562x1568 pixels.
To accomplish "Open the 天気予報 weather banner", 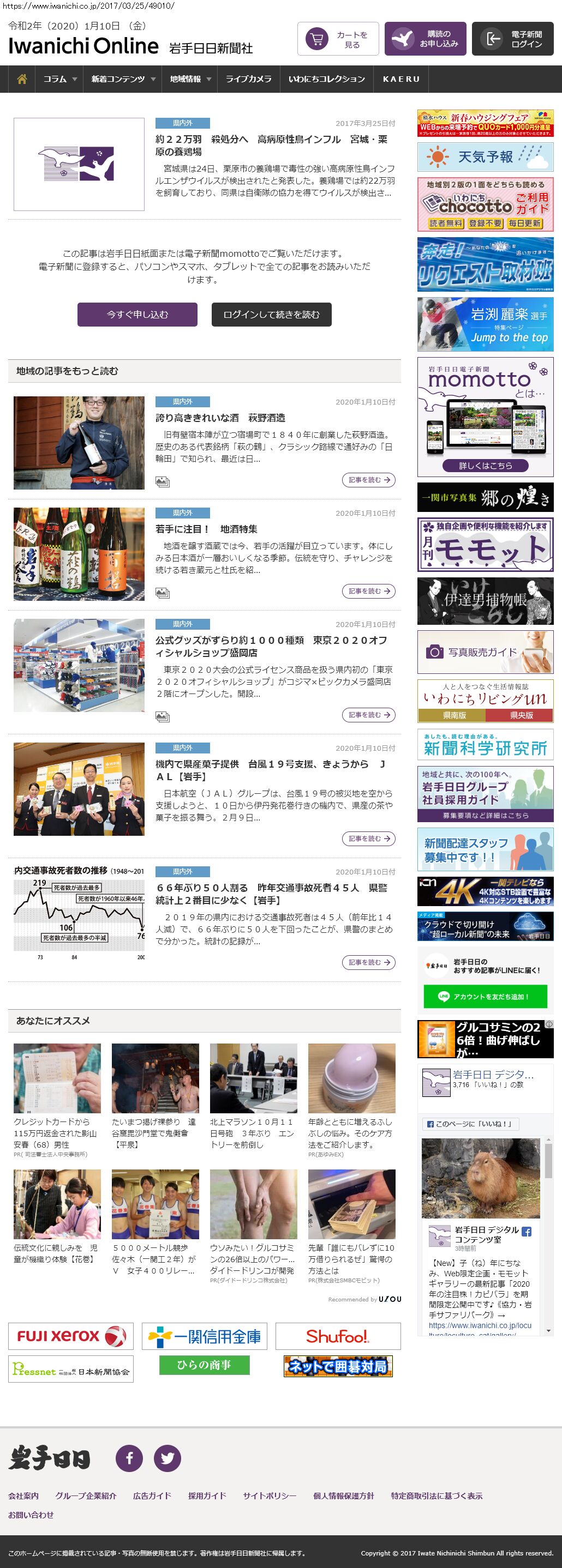I will (x=485, y=157).
